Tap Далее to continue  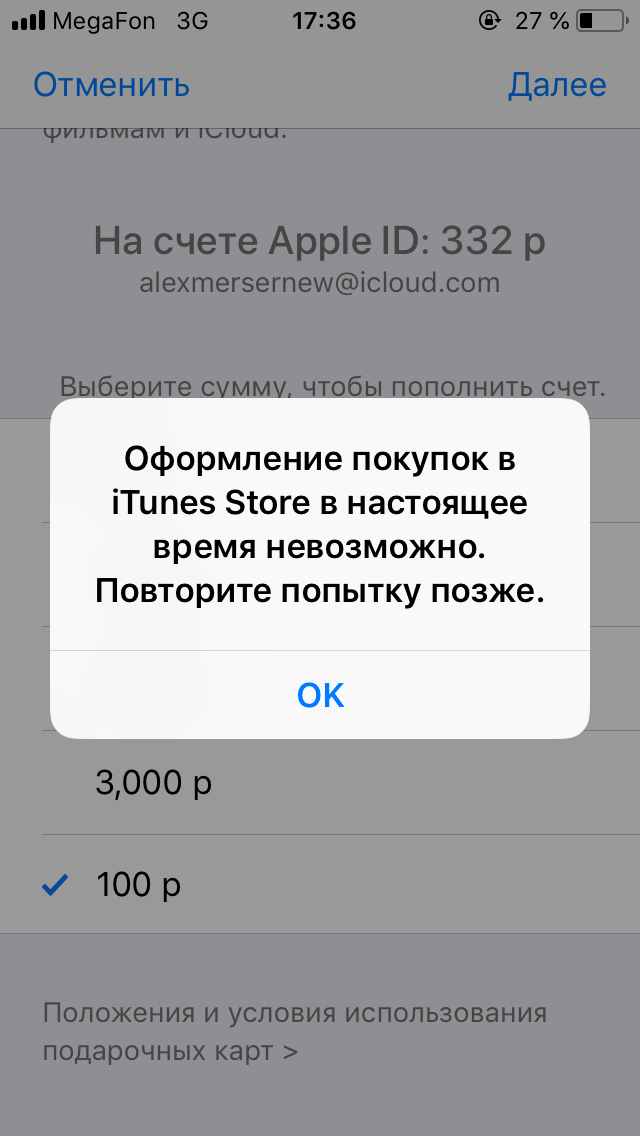557,85
